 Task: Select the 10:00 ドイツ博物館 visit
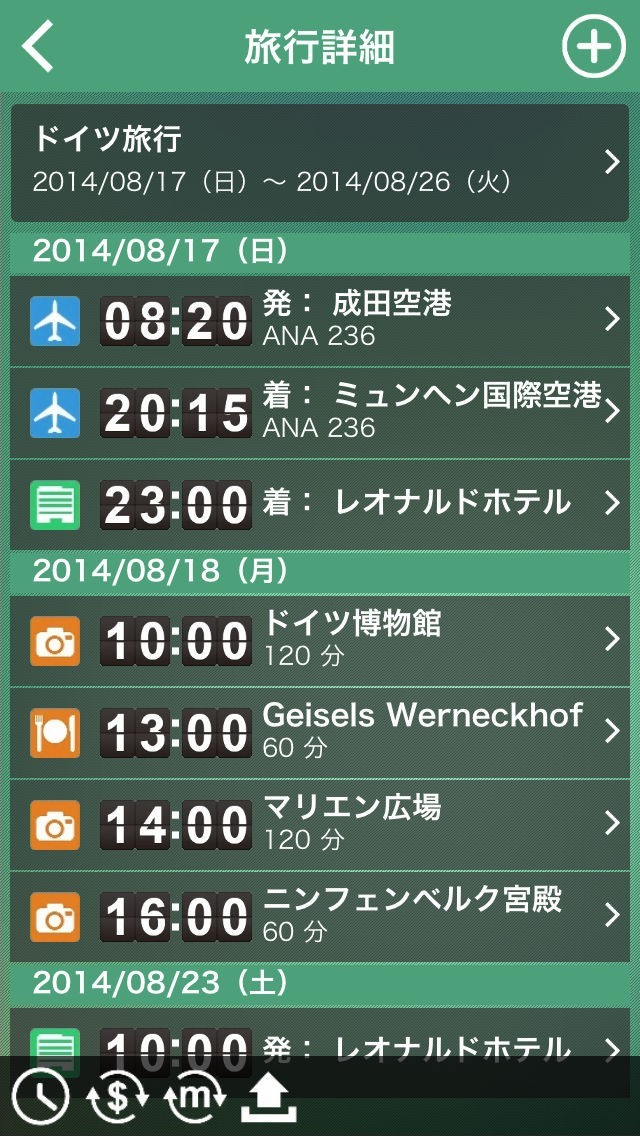coord(320,641)
